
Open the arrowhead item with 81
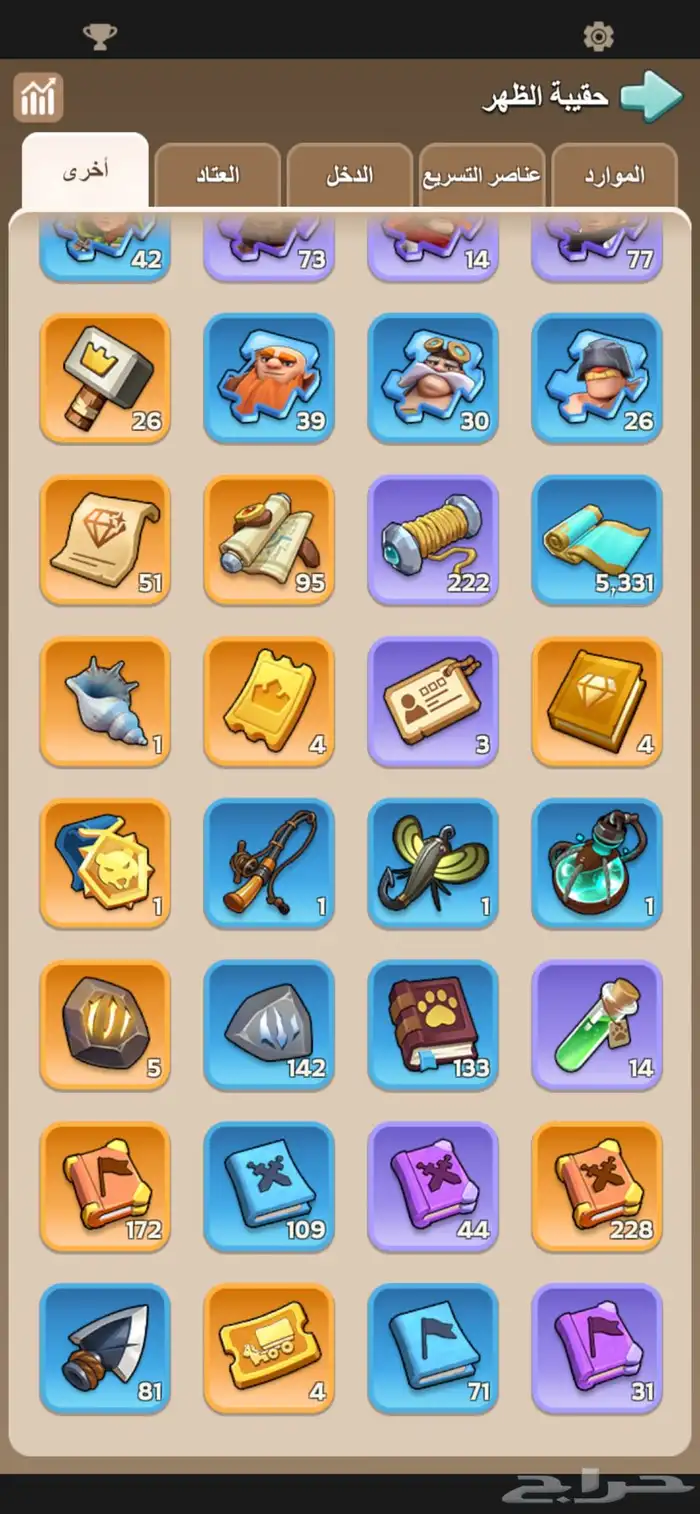click(x=105, y=1349)
